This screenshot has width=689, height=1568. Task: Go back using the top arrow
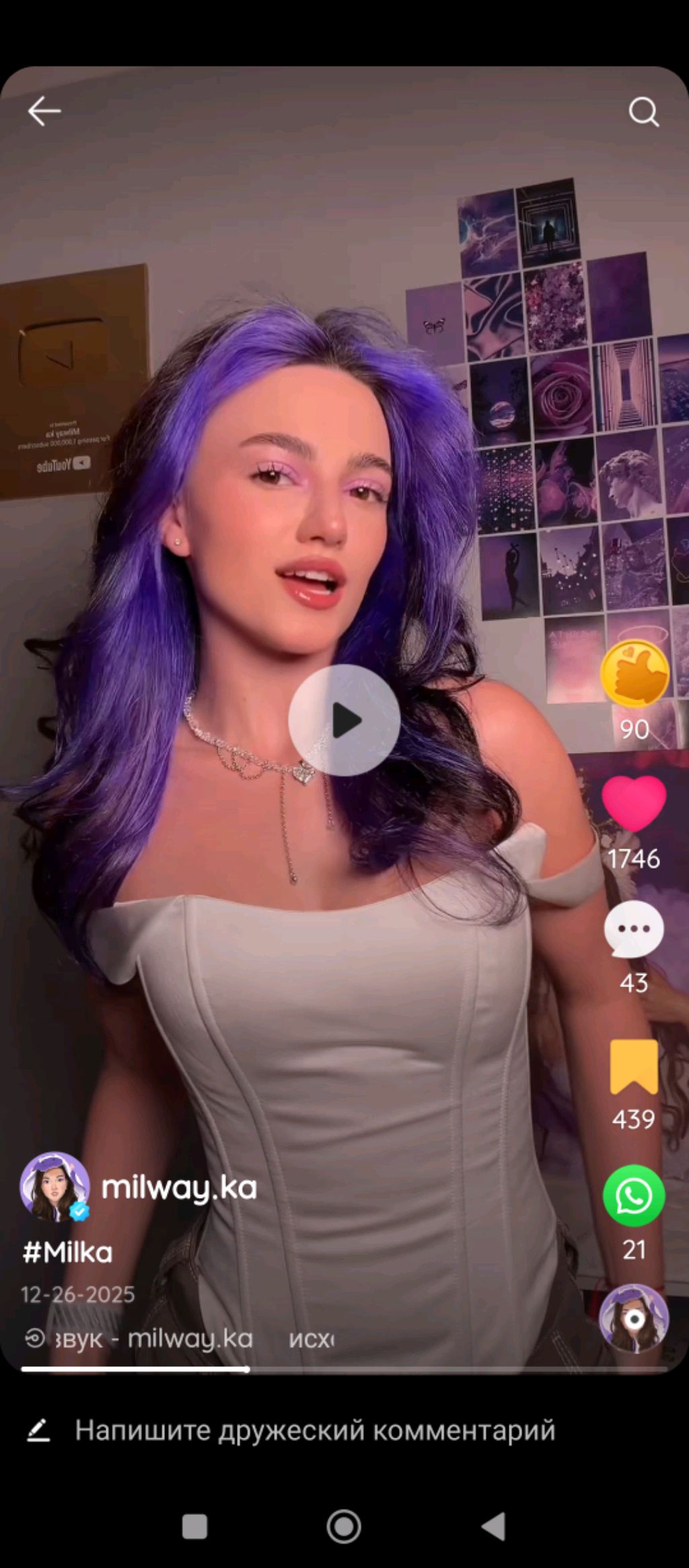pyautogui.click(x=44, y=111)
